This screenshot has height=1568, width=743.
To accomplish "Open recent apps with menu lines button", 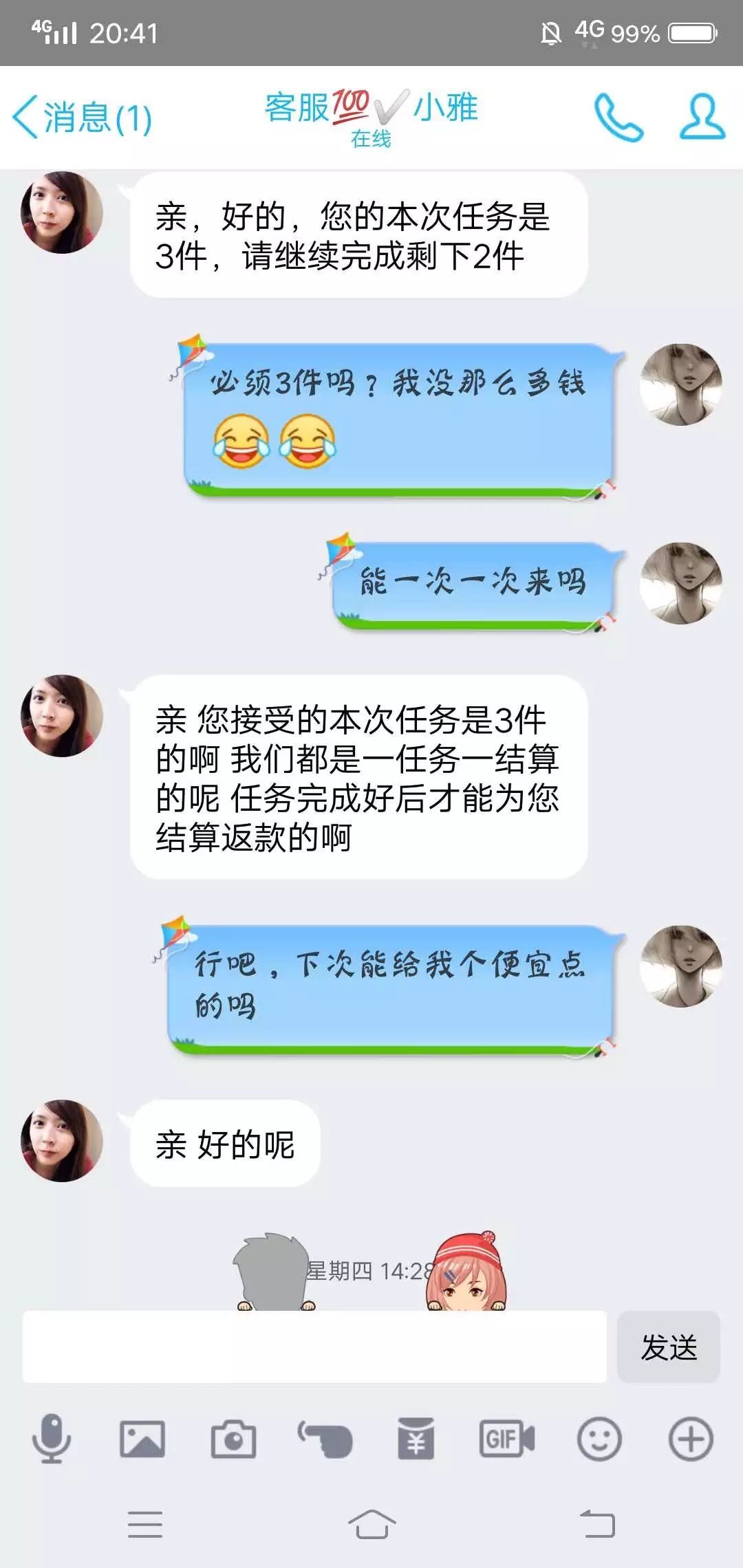I will (x=147, y=1522).
